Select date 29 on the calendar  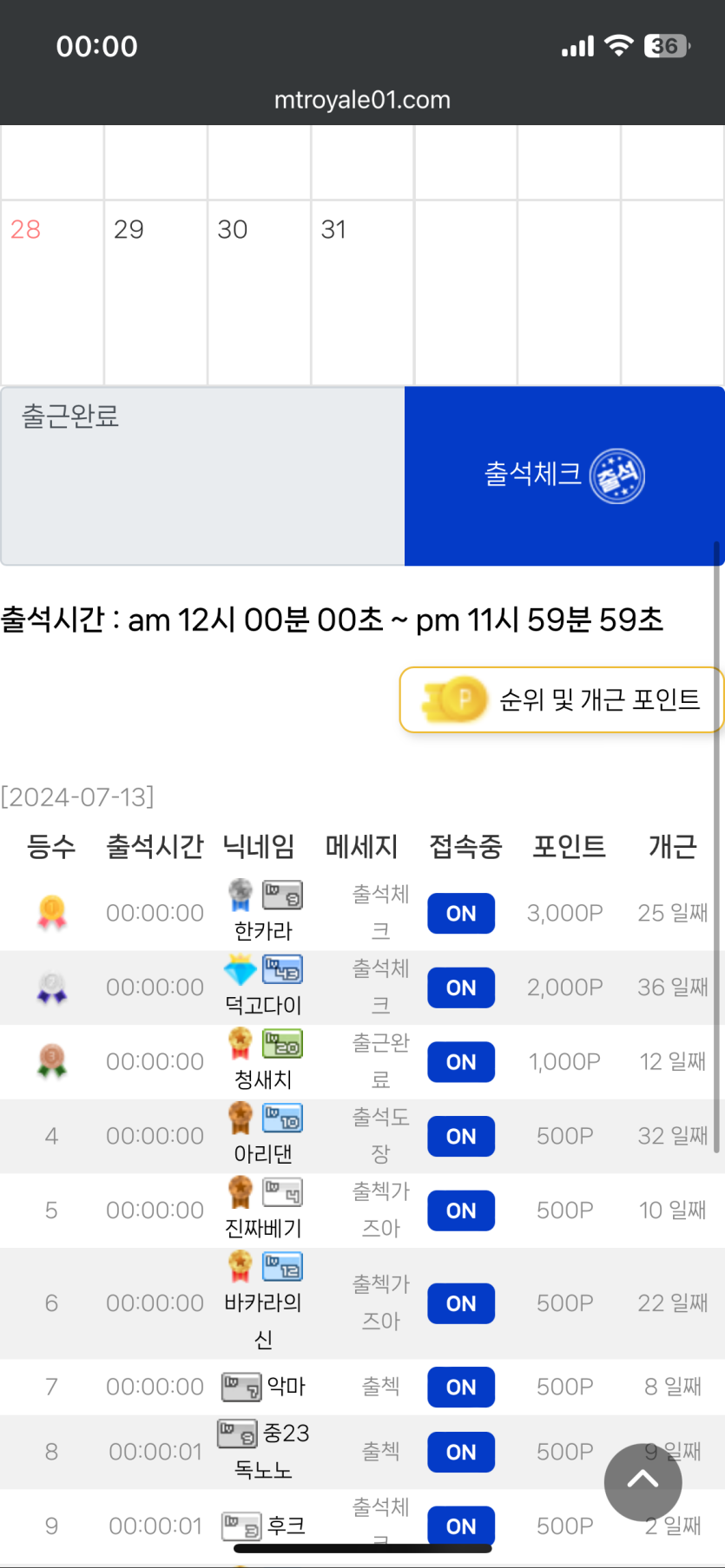pos(155,292)
